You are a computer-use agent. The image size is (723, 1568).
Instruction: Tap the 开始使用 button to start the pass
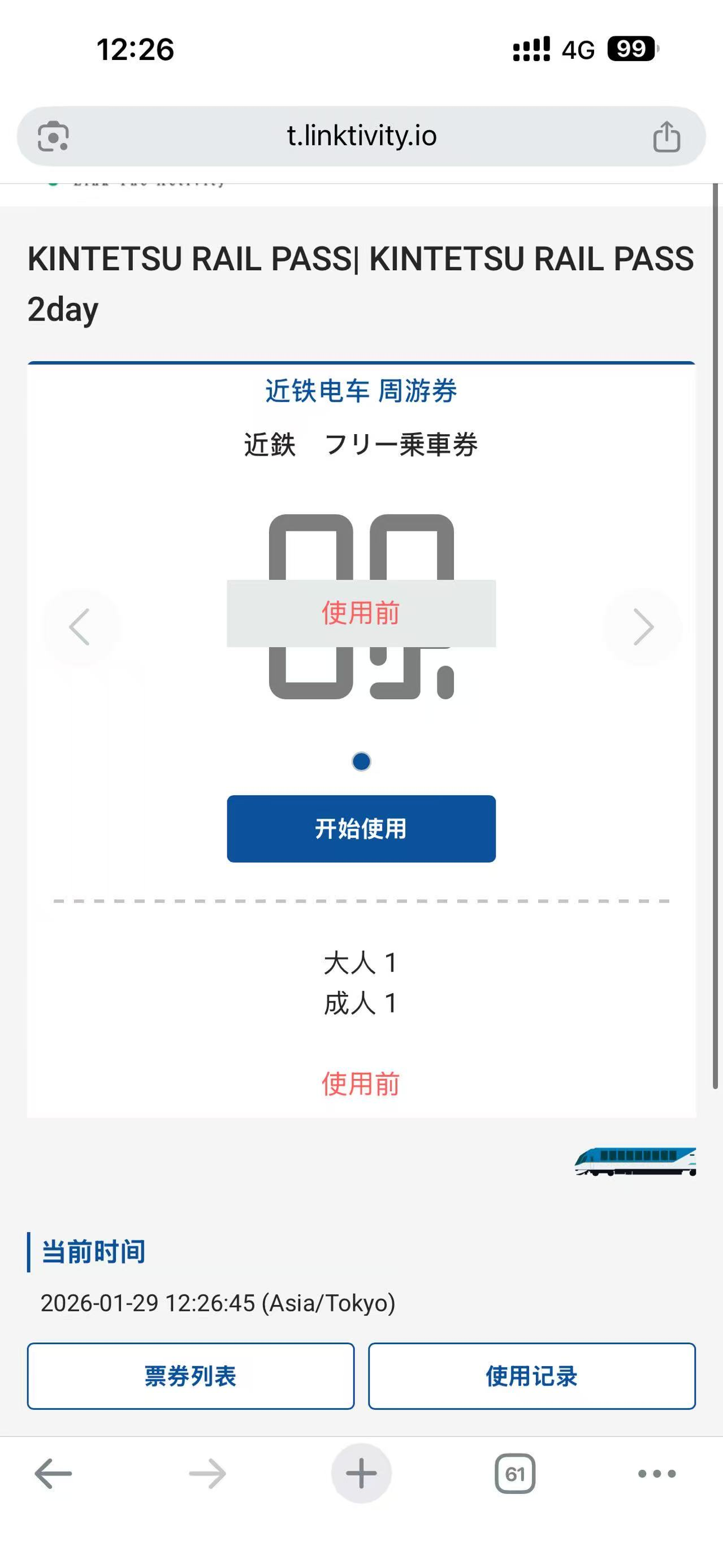pos(361,829)
